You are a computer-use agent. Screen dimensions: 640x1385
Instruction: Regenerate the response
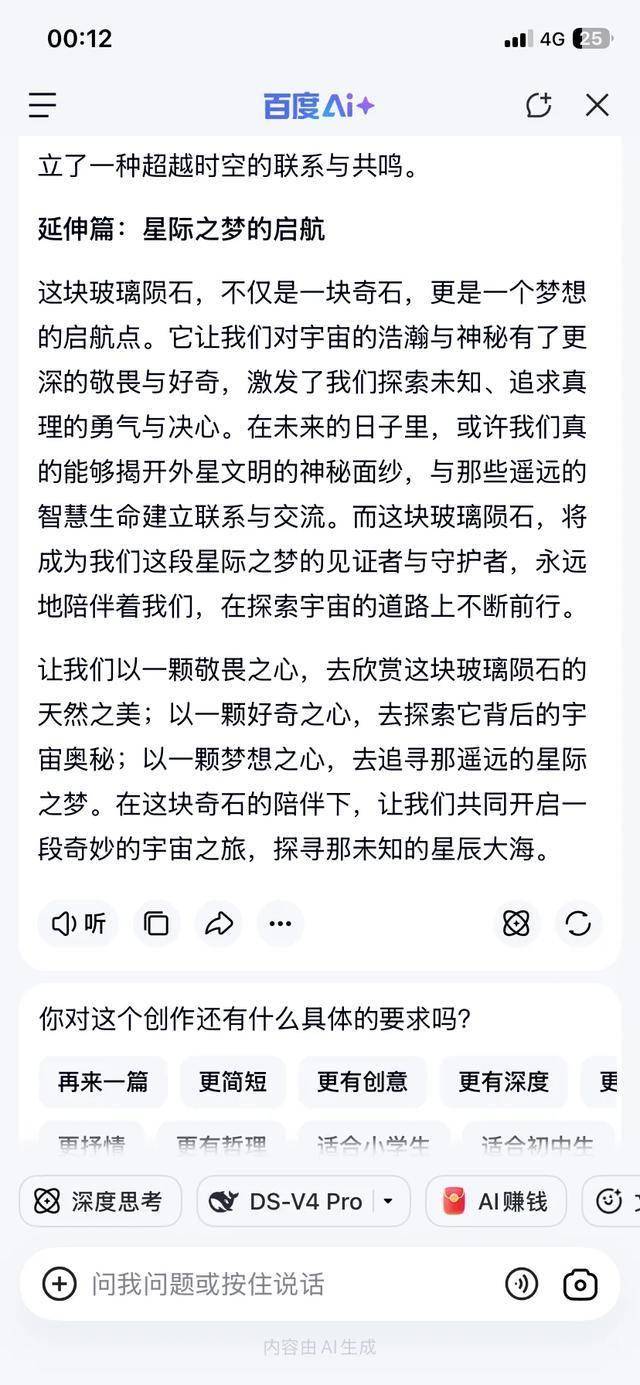coord(578,923)
